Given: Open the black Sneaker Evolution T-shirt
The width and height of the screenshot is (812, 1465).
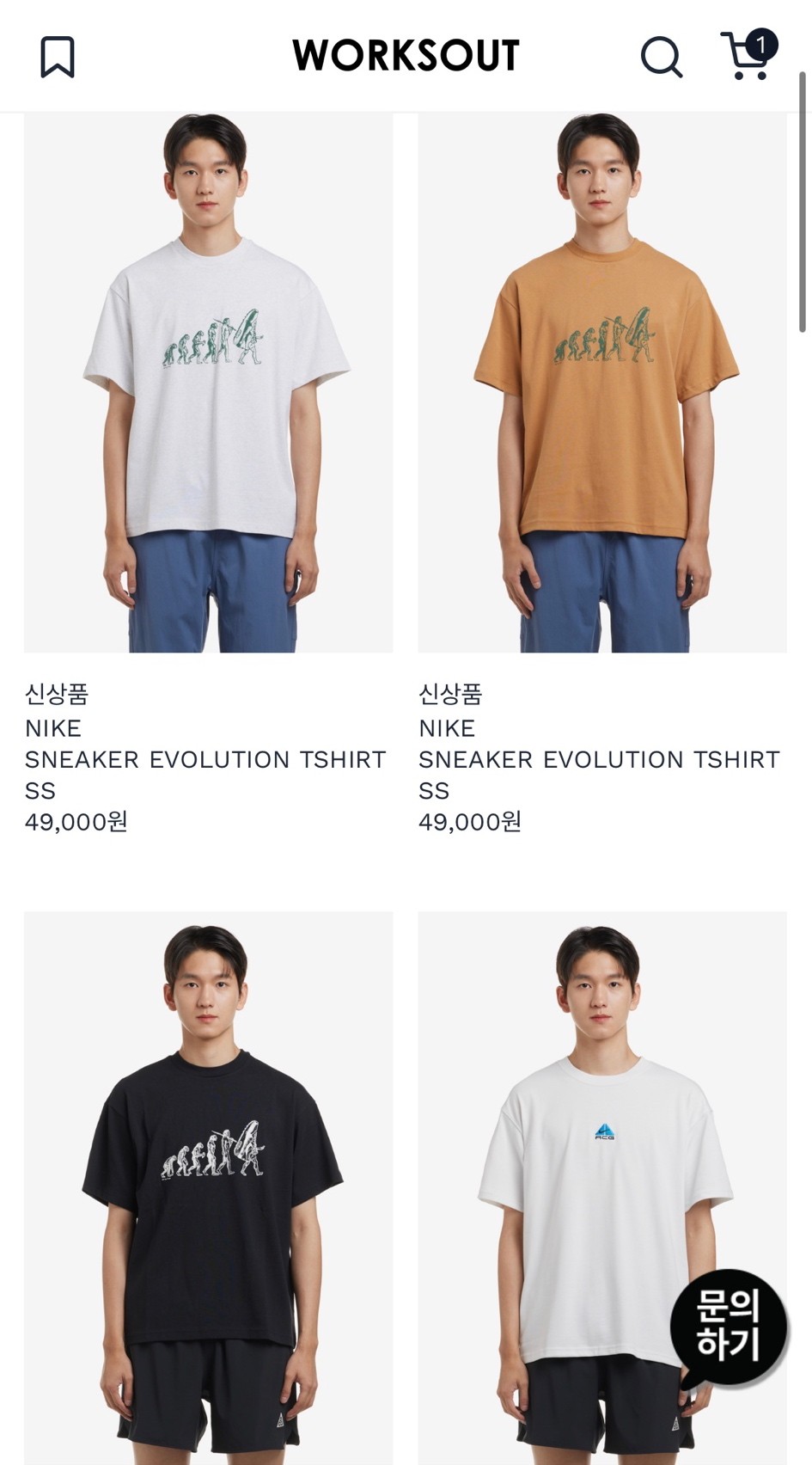Looking at the screenshot, I should pos(208,1186).
